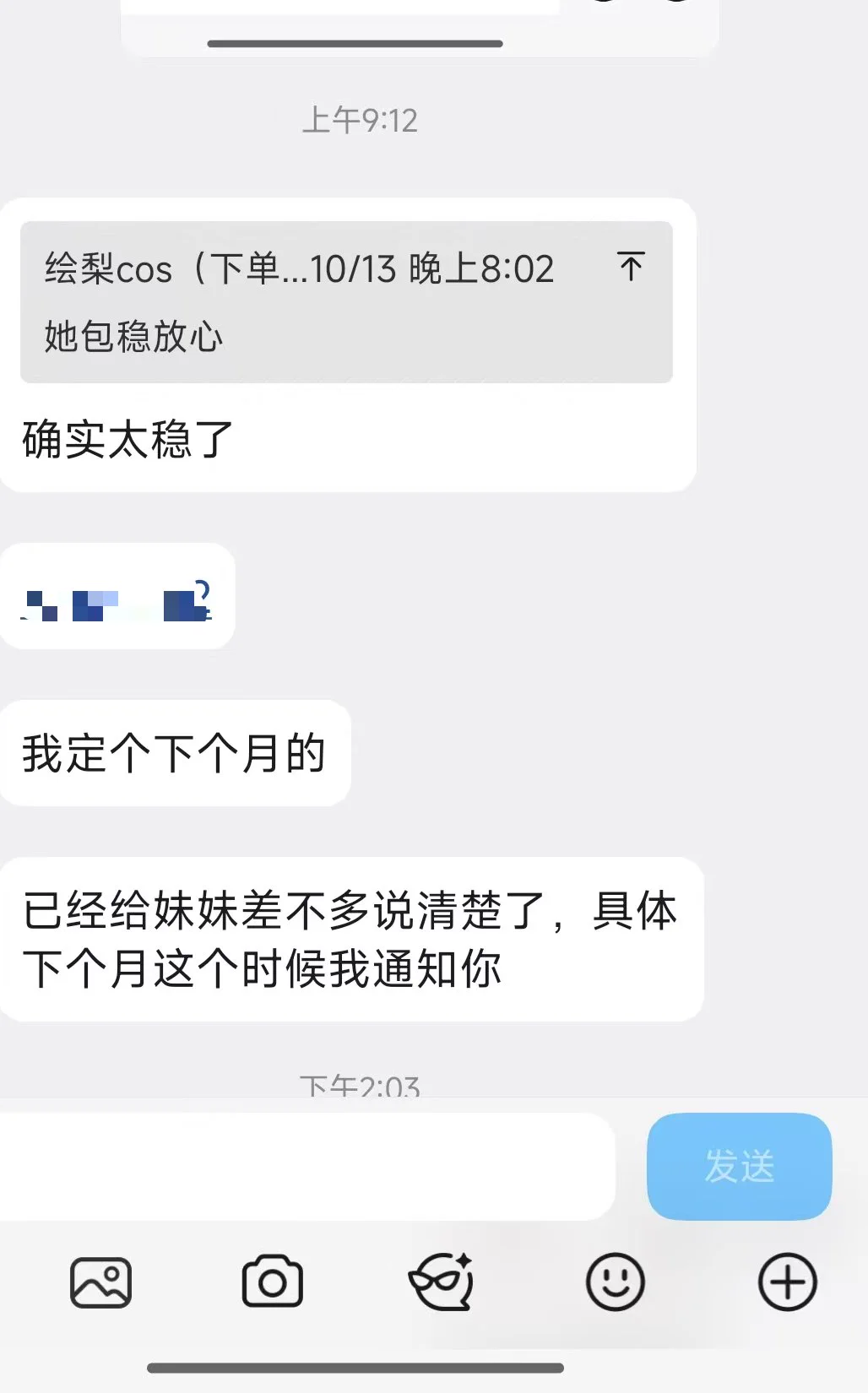Open the photo gallery picker
The image size is (868, 1393).
click(x=100, y=1282)
